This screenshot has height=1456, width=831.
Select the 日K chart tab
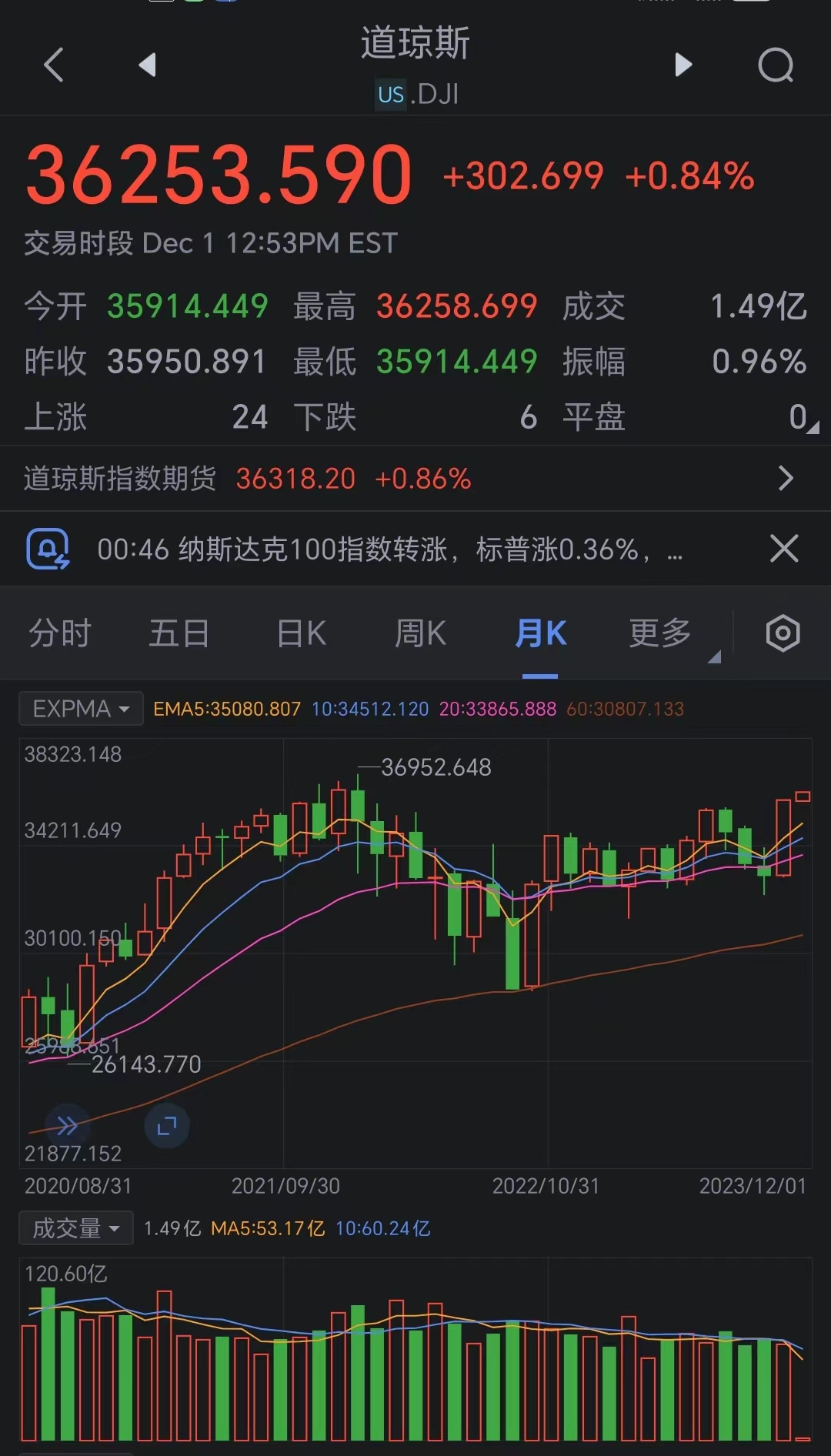tap(301, 634)
